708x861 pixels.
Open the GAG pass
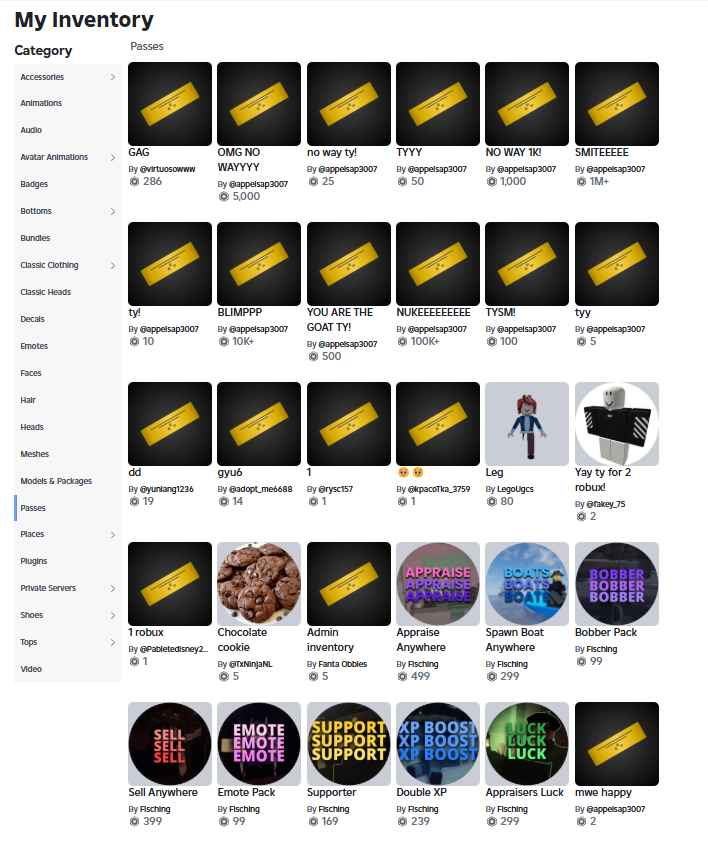[170, 103]
